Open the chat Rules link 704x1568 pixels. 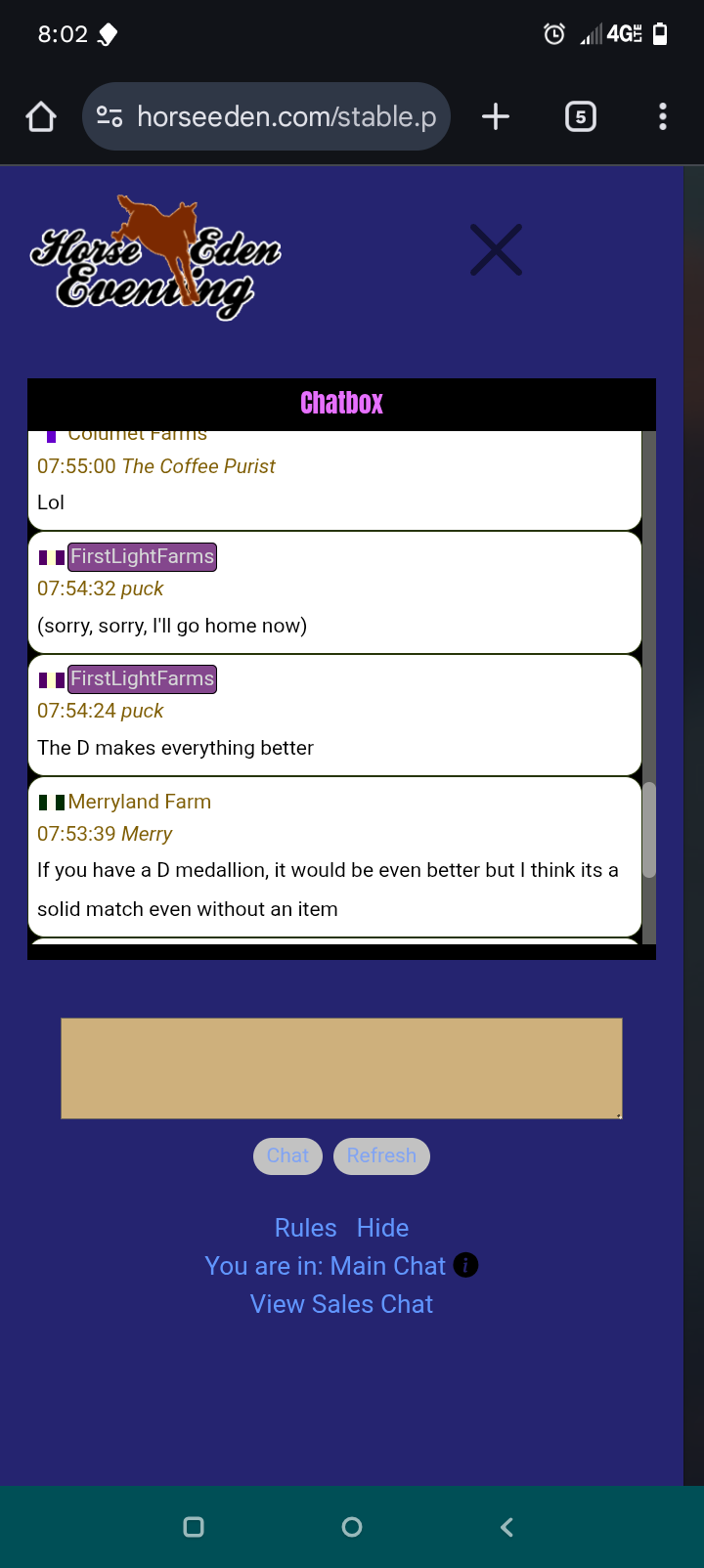click(305, 1228)
